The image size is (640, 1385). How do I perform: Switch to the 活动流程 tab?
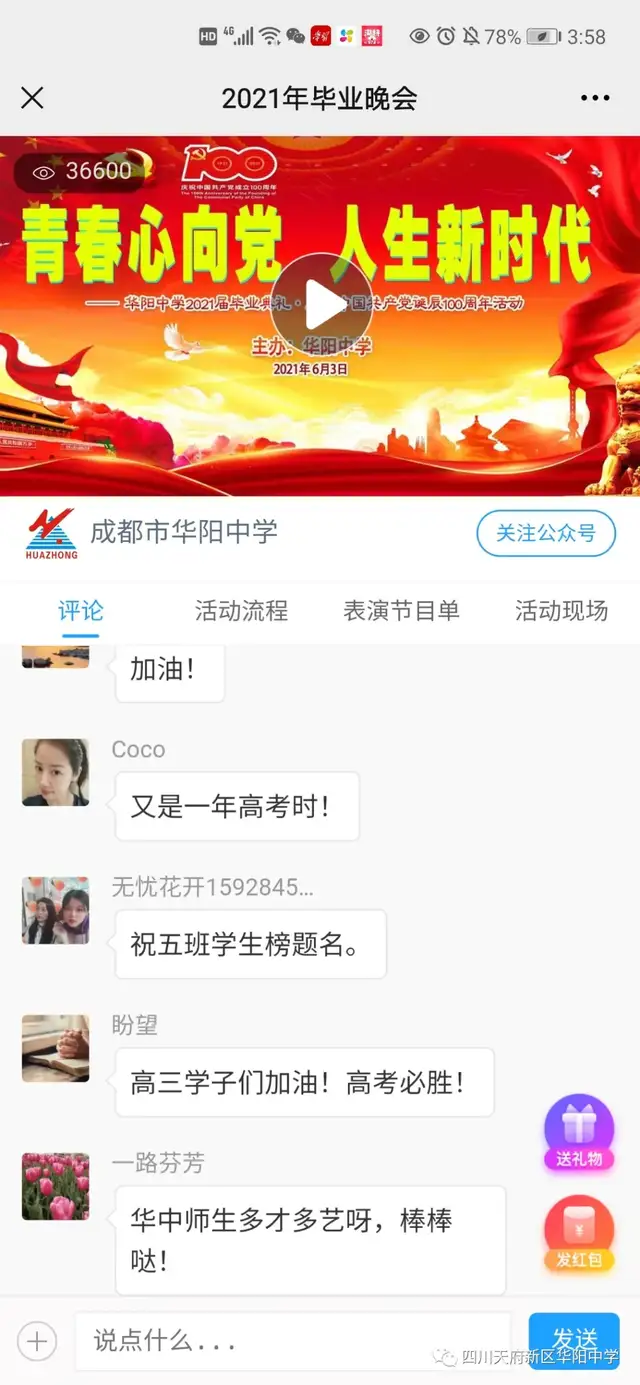[241, 610]
